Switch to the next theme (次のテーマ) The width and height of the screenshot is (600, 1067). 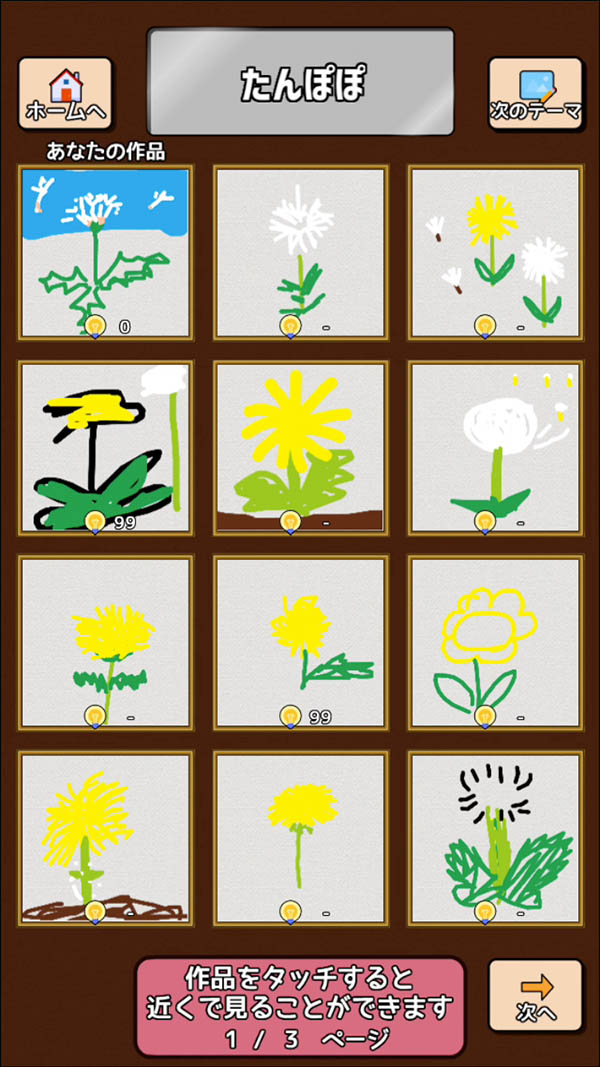click(x=535, y=94)
